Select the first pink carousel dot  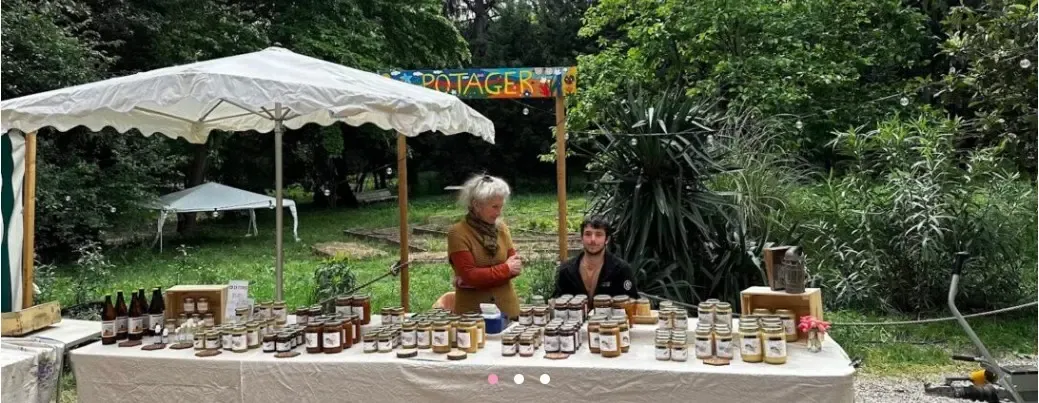[x=493, y=379]
